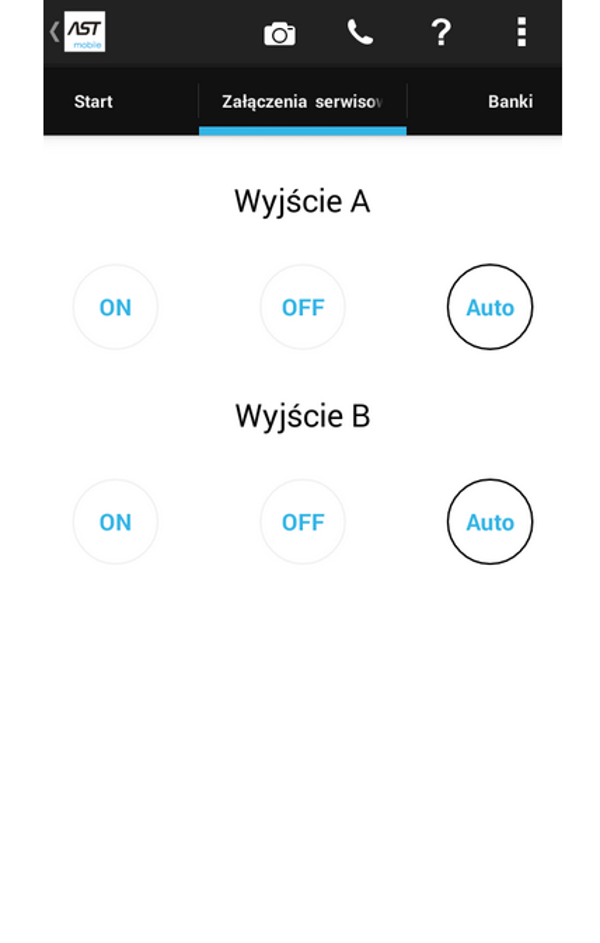Switch to the Banki tab

tap(510, 101)
